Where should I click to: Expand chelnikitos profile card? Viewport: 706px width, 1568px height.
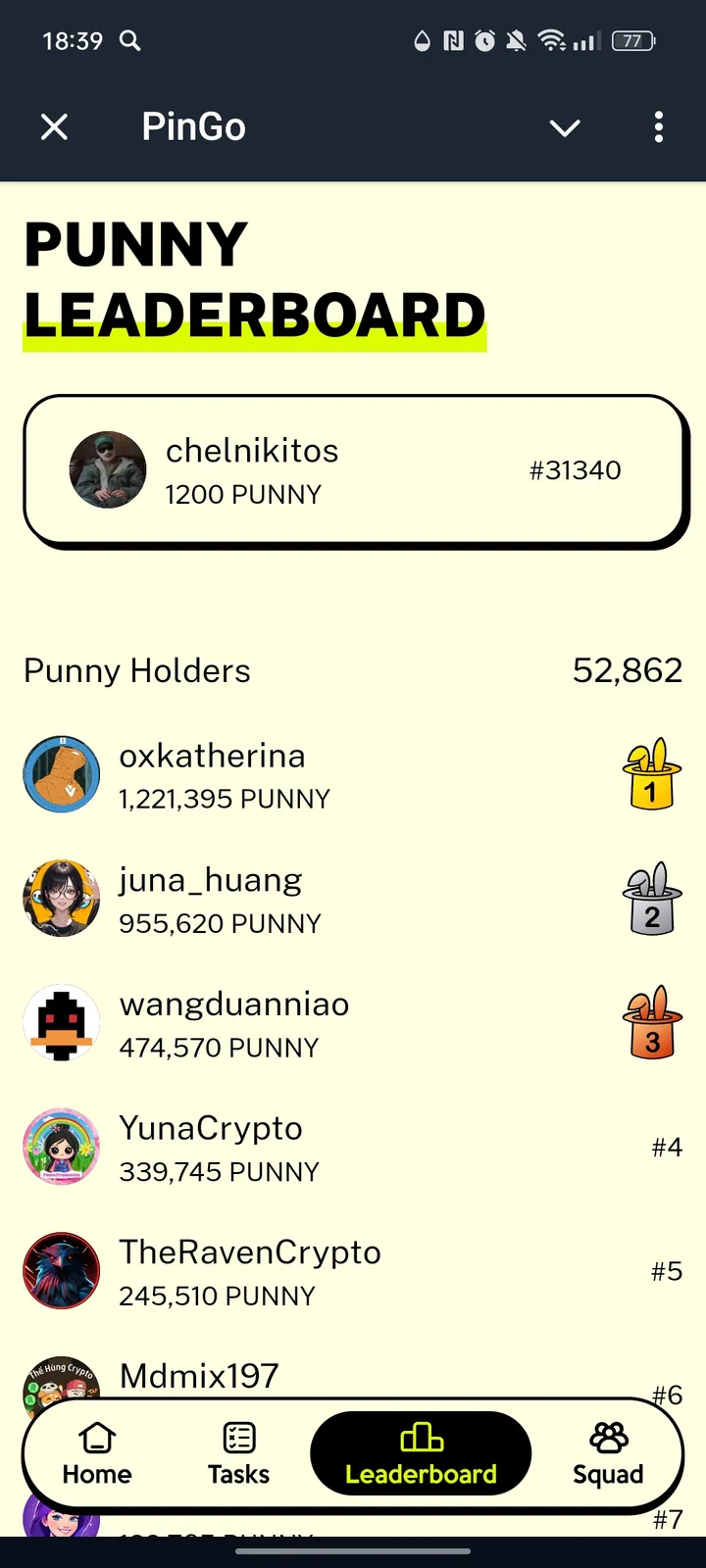point(353,470)
